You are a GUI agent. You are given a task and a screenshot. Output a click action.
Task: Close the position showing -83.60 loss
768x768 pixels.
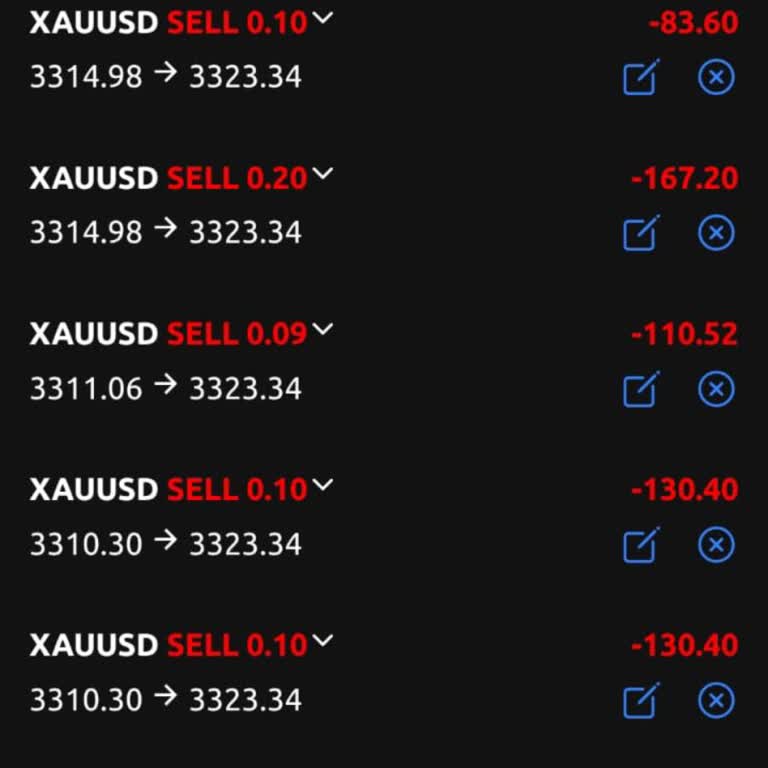(x=716, y=77)
